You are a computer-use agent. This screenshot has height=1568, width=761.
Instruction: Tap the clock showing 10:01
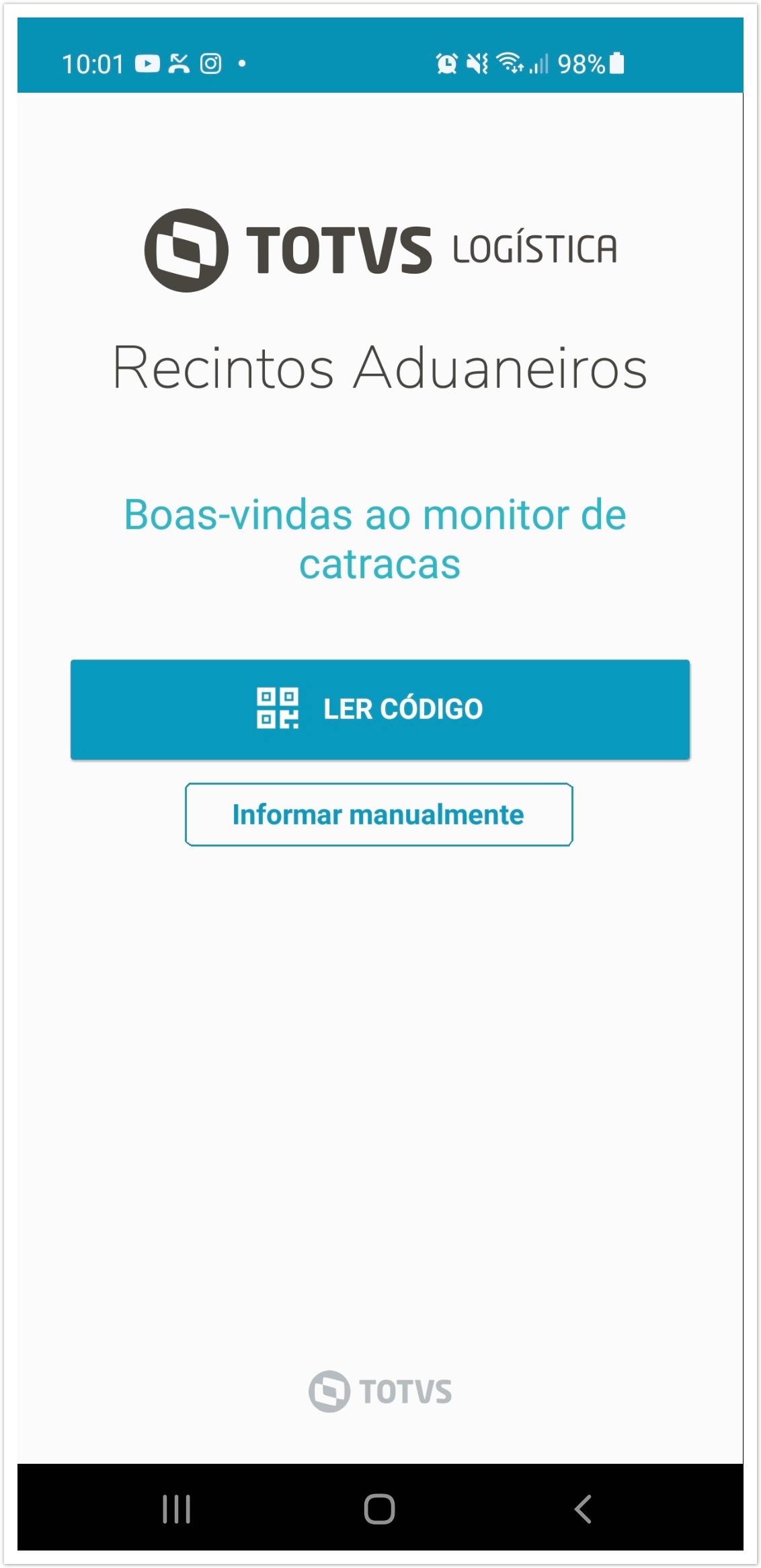93,63
